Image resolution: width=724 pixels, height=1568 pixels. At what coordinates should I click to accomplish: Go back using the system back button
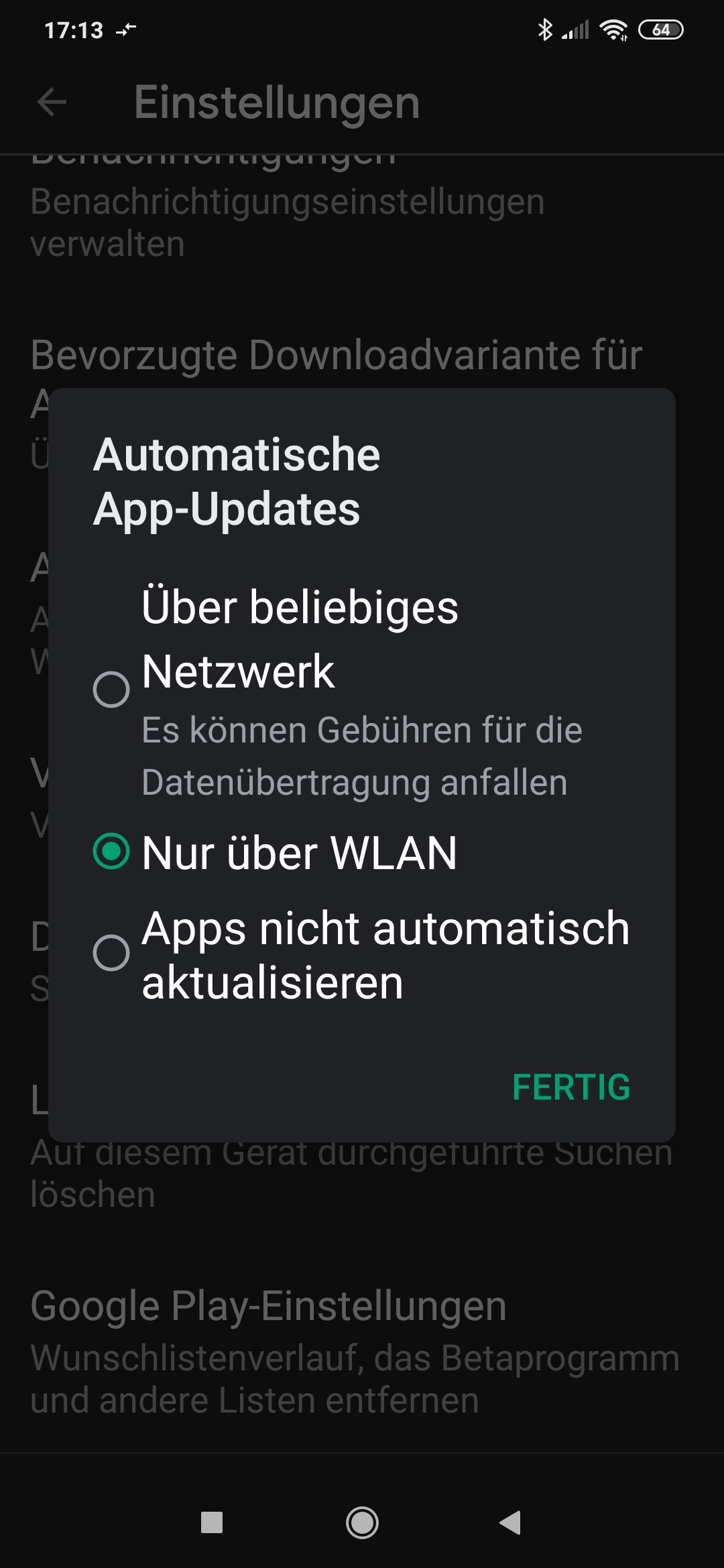point(511,1522)
